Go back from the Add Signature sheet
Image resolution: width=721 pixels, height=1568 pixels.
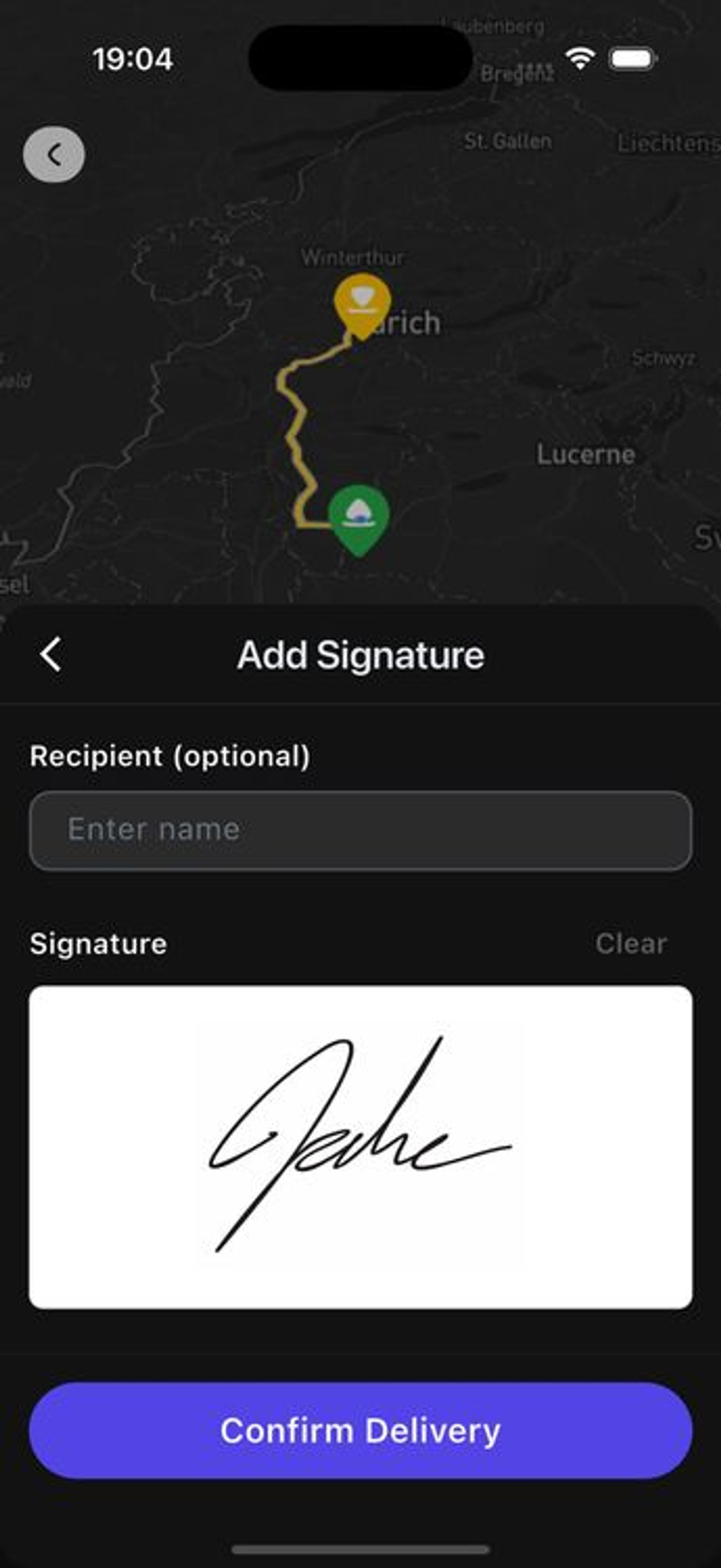pos(51,655)
